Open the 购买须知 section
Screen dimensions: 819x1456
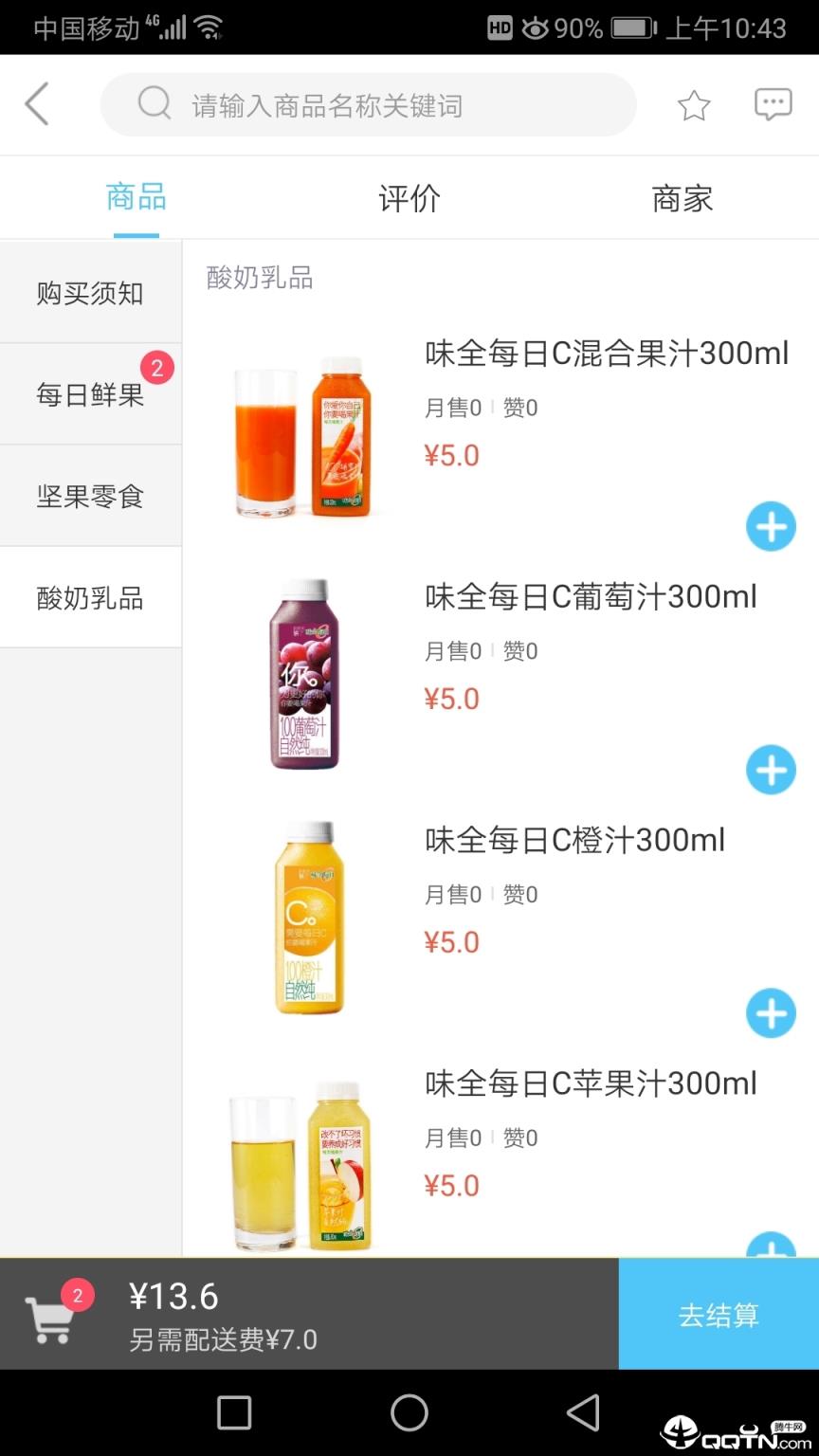[x=87, y=293]
